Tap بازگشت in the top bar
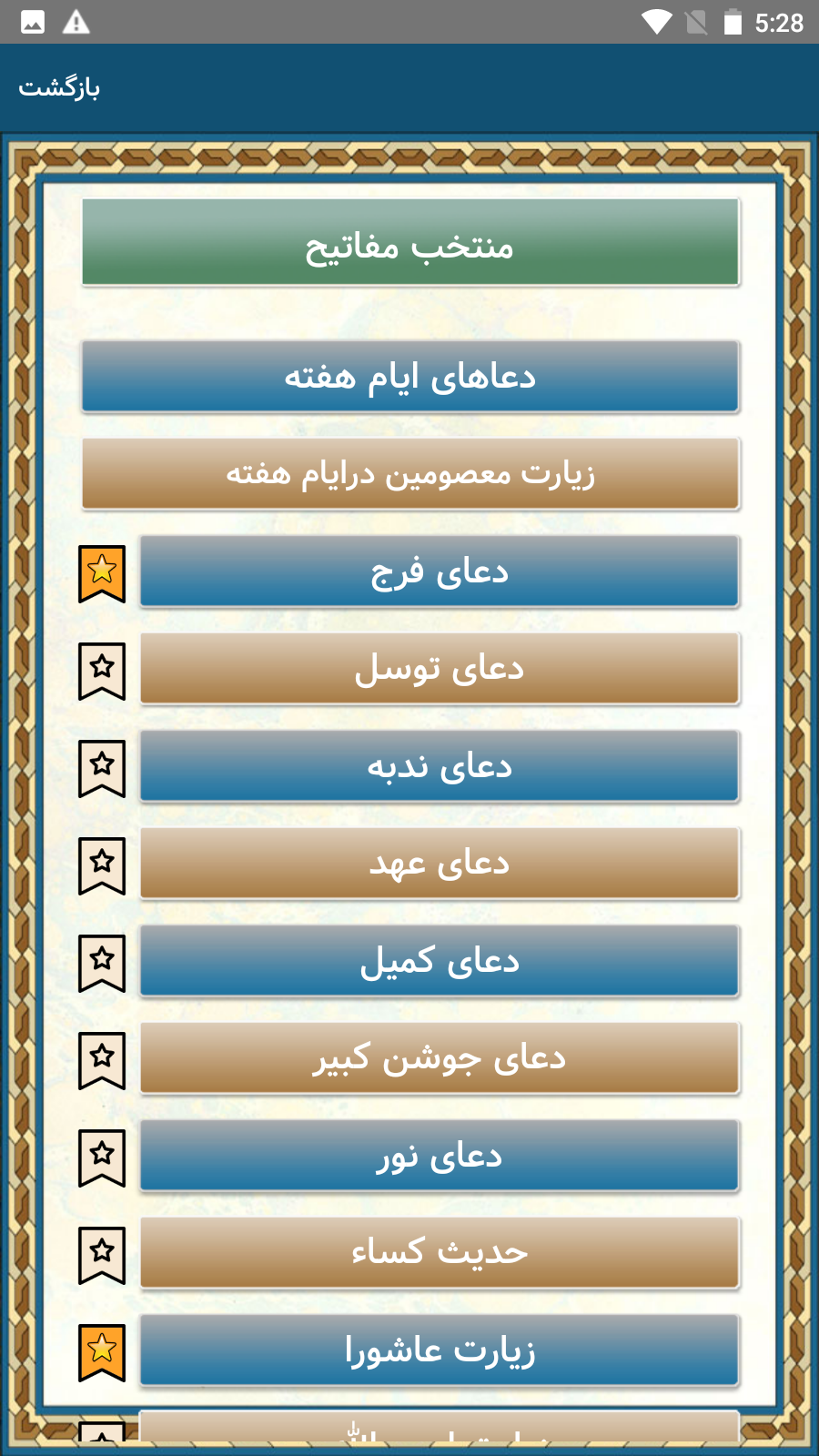Image resolution: width=819 pixels, height=1456 pixels. click(x=60, y=88)
